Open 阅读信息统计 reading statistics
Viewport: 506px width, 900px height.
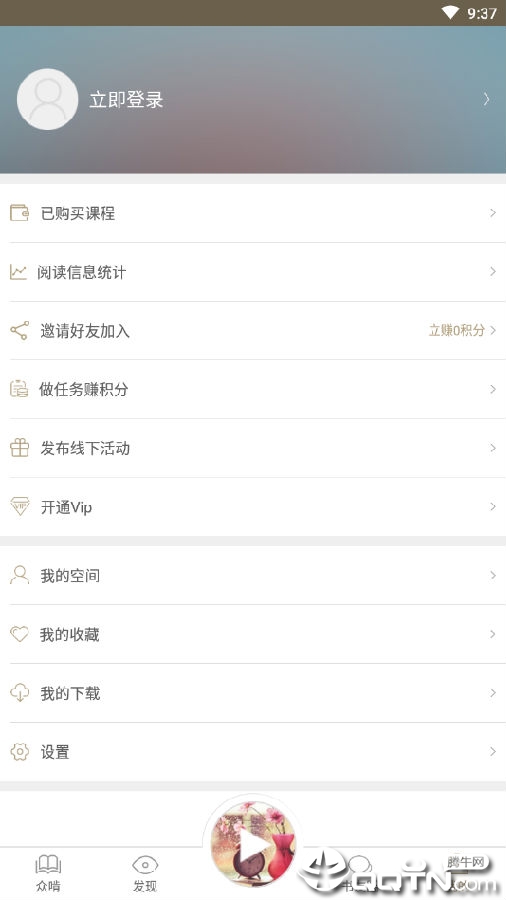coord(253,272)
